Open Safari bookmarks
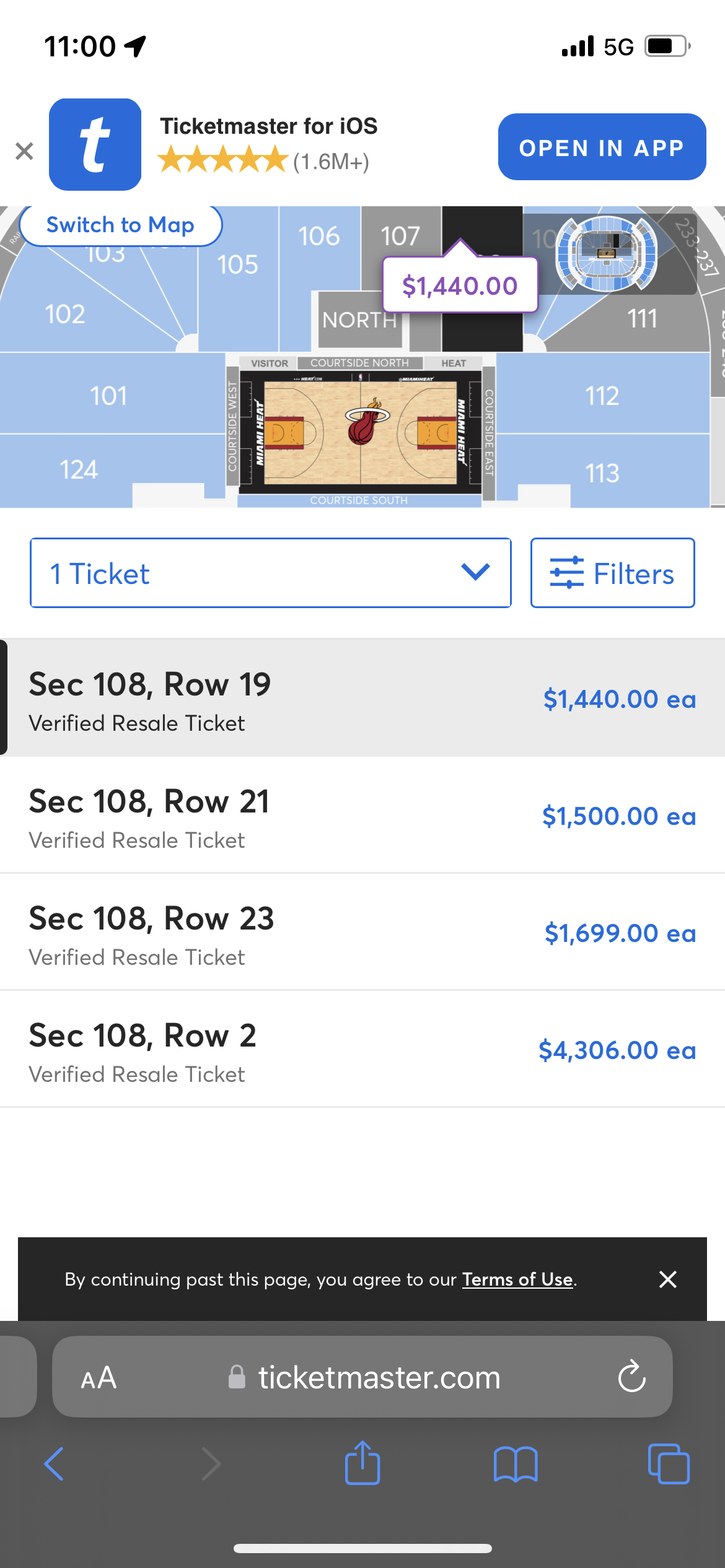 pos(516,1464)
